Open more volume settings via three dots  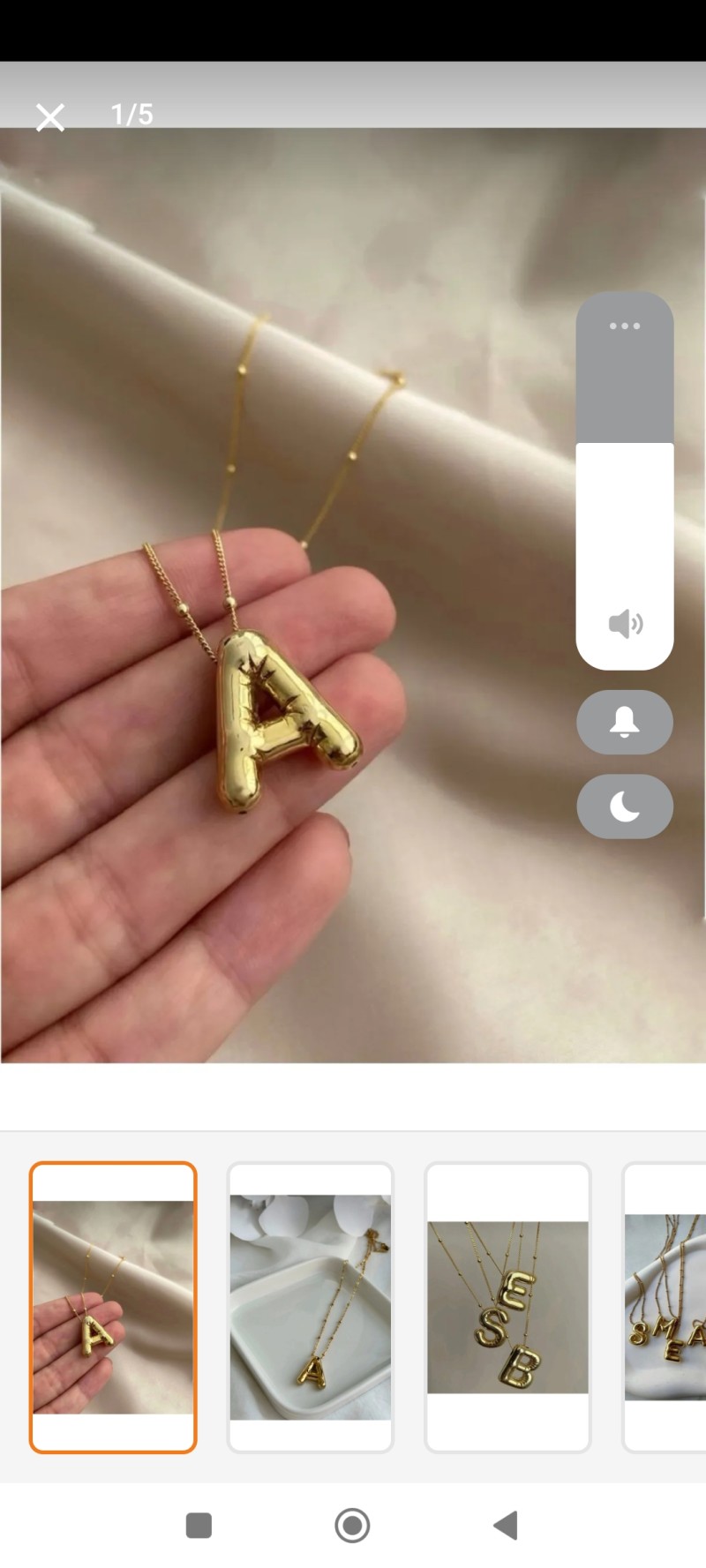(625, 326)
